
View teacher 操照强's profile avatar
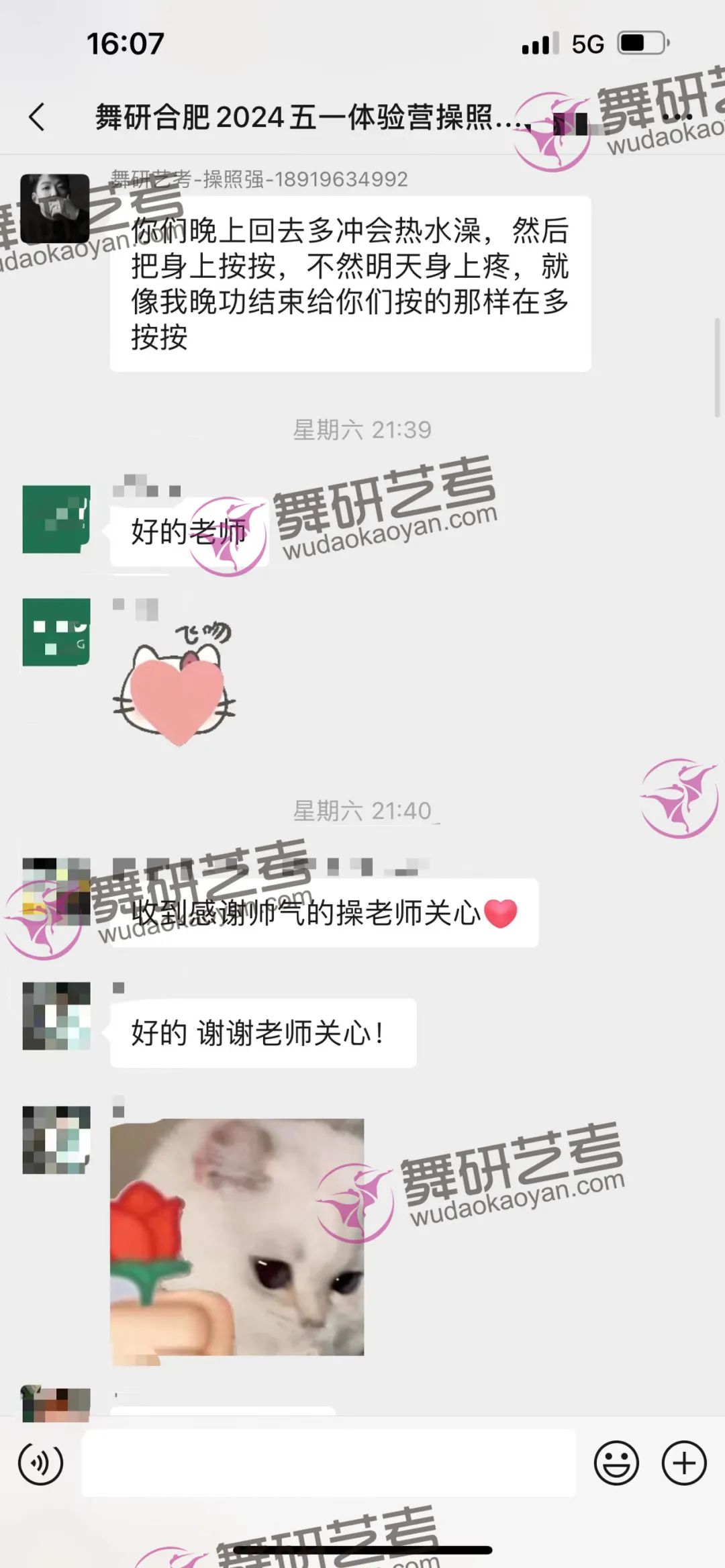[55, 208]
